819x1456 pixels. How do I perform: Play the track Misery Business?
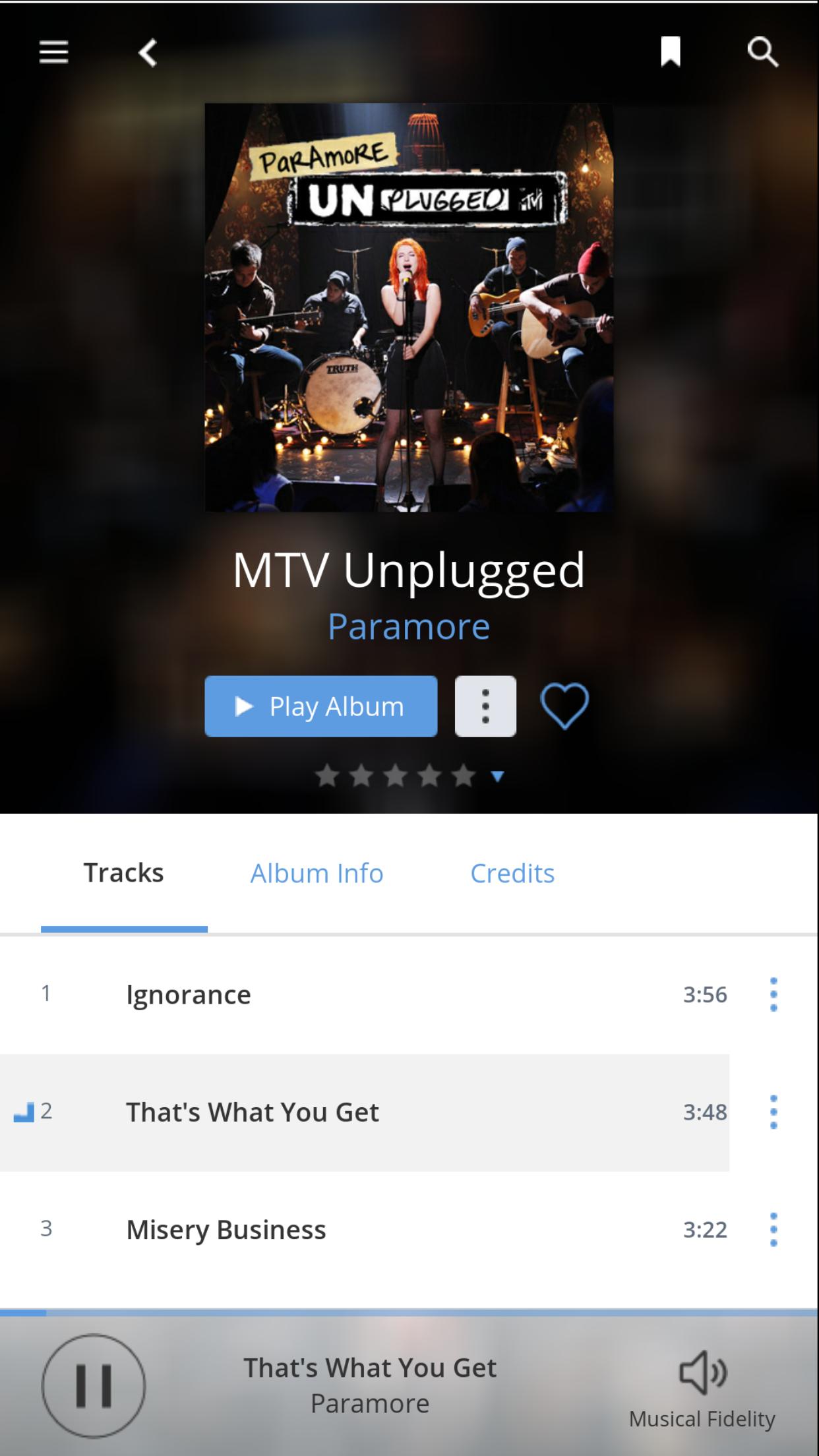tap(226, 1230)
